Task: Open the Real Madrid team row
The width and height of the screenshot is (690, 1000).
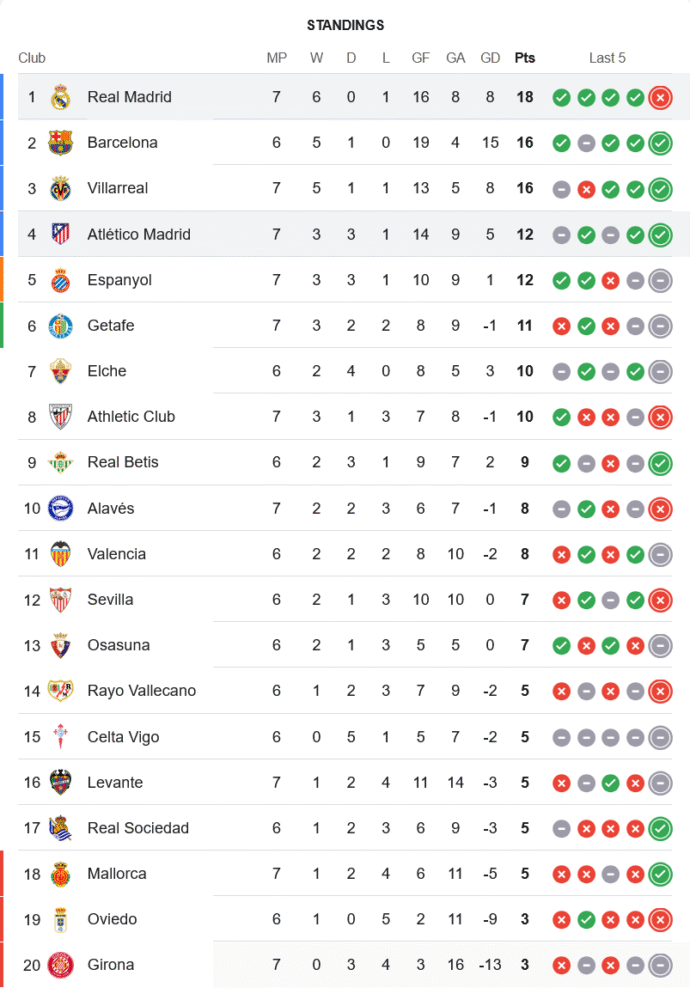Action: (129, 97)
